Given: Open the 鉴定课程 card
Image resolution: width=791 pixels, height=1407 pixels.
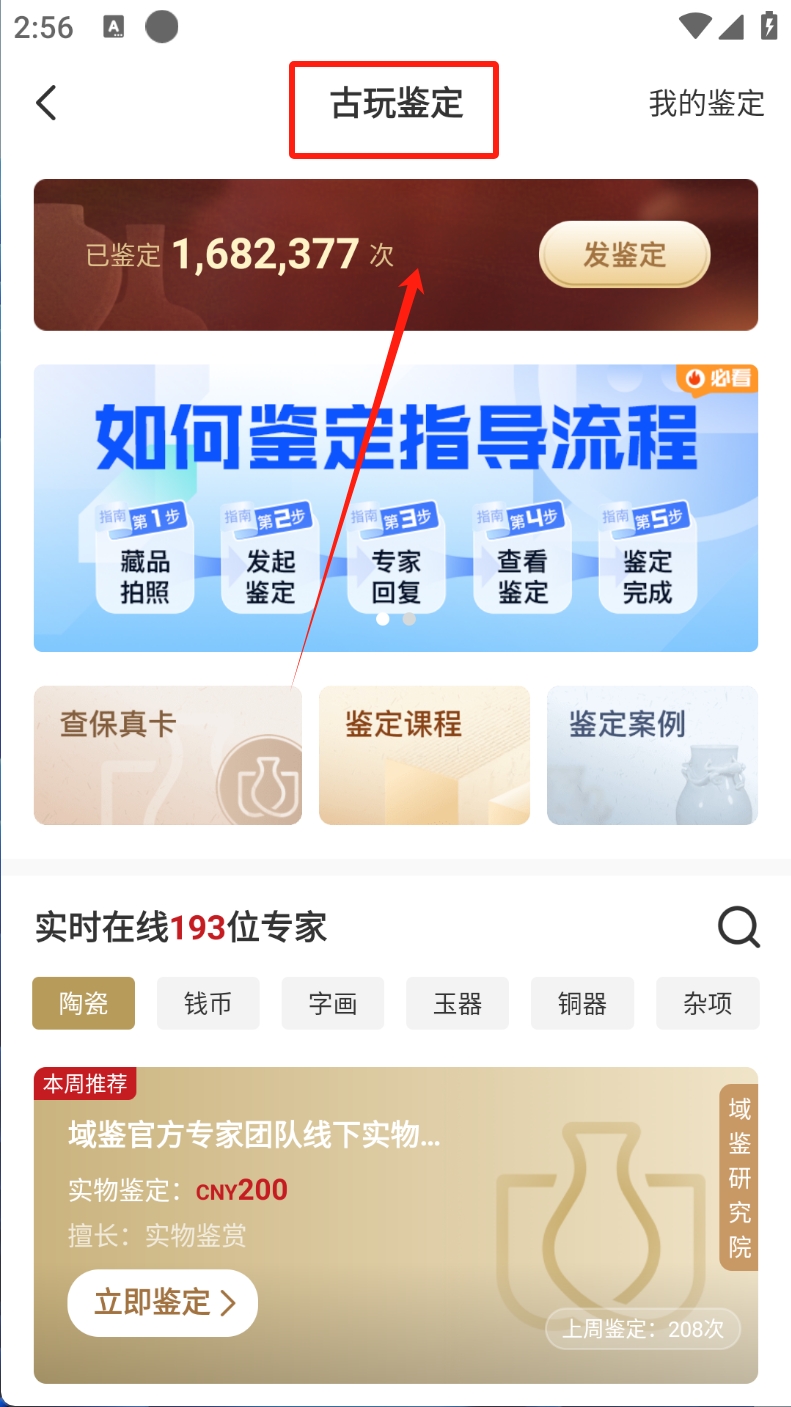Looking at the screenshot, I should point(424,755).
